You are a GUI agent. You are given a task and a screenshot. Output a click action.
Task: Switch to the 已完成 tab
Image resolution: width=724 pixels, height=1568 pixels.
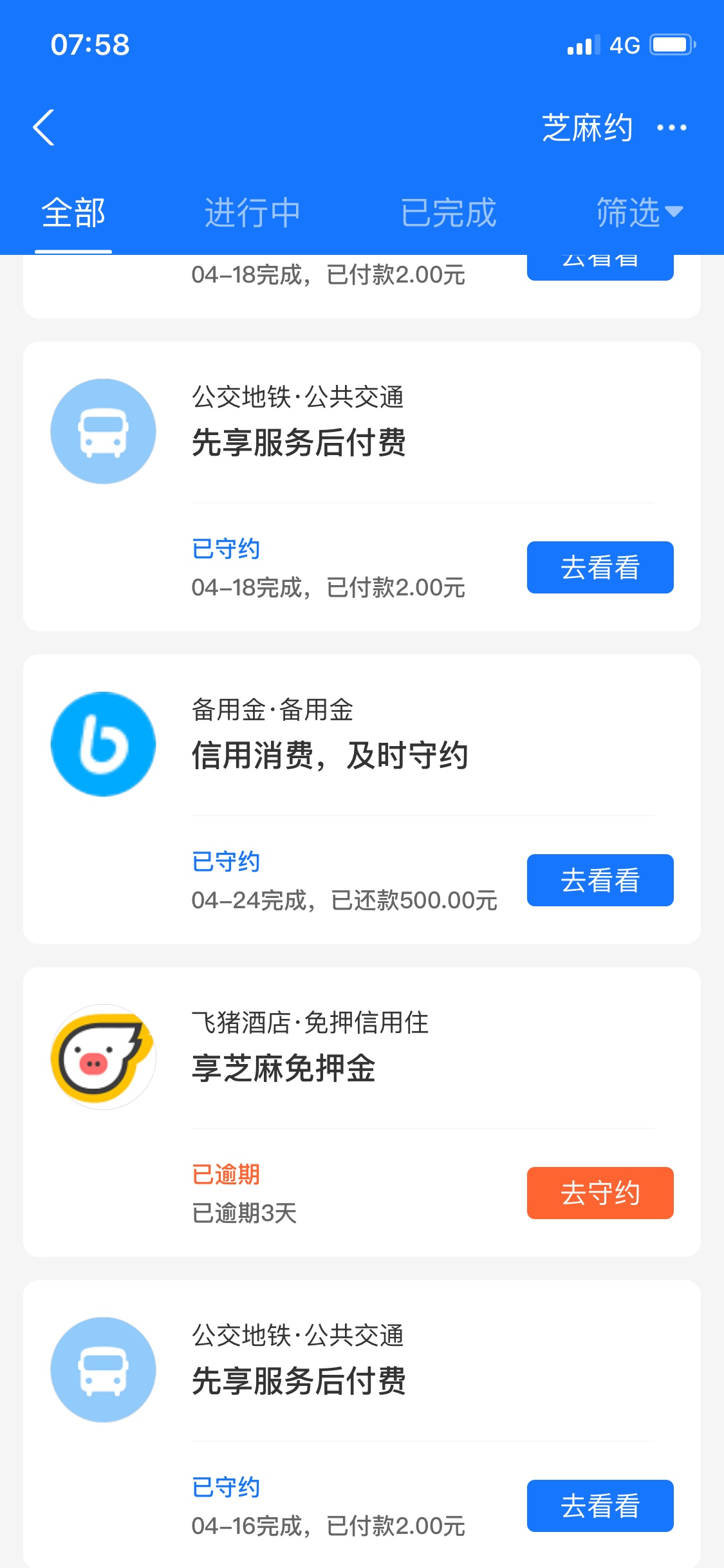coord(449,213)
